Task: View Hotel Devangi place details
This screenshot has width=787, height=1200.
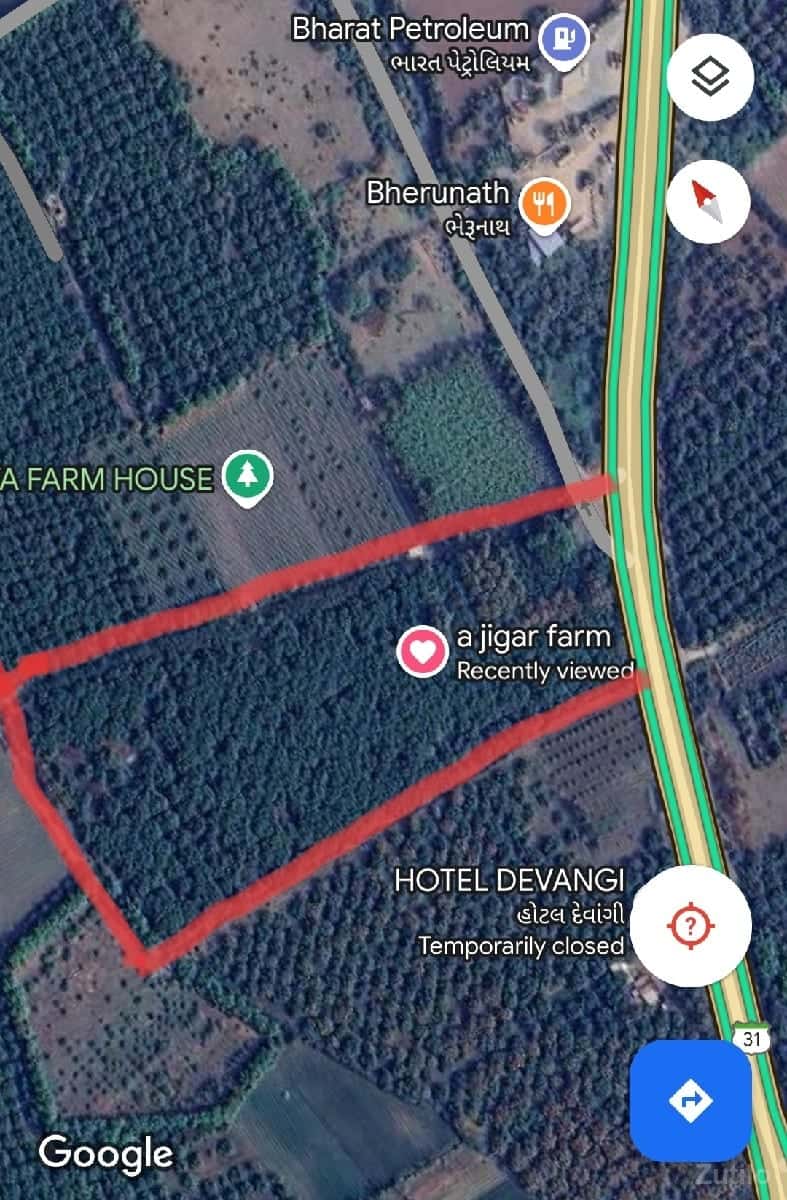Action: [x=509, y=881]
